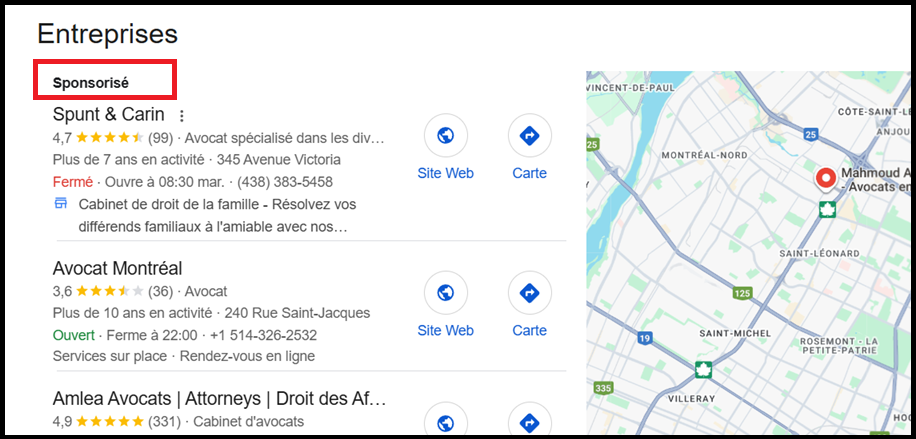Get directions to Spunt & Carin
916x439 pixels.
[x=529, y=136]
